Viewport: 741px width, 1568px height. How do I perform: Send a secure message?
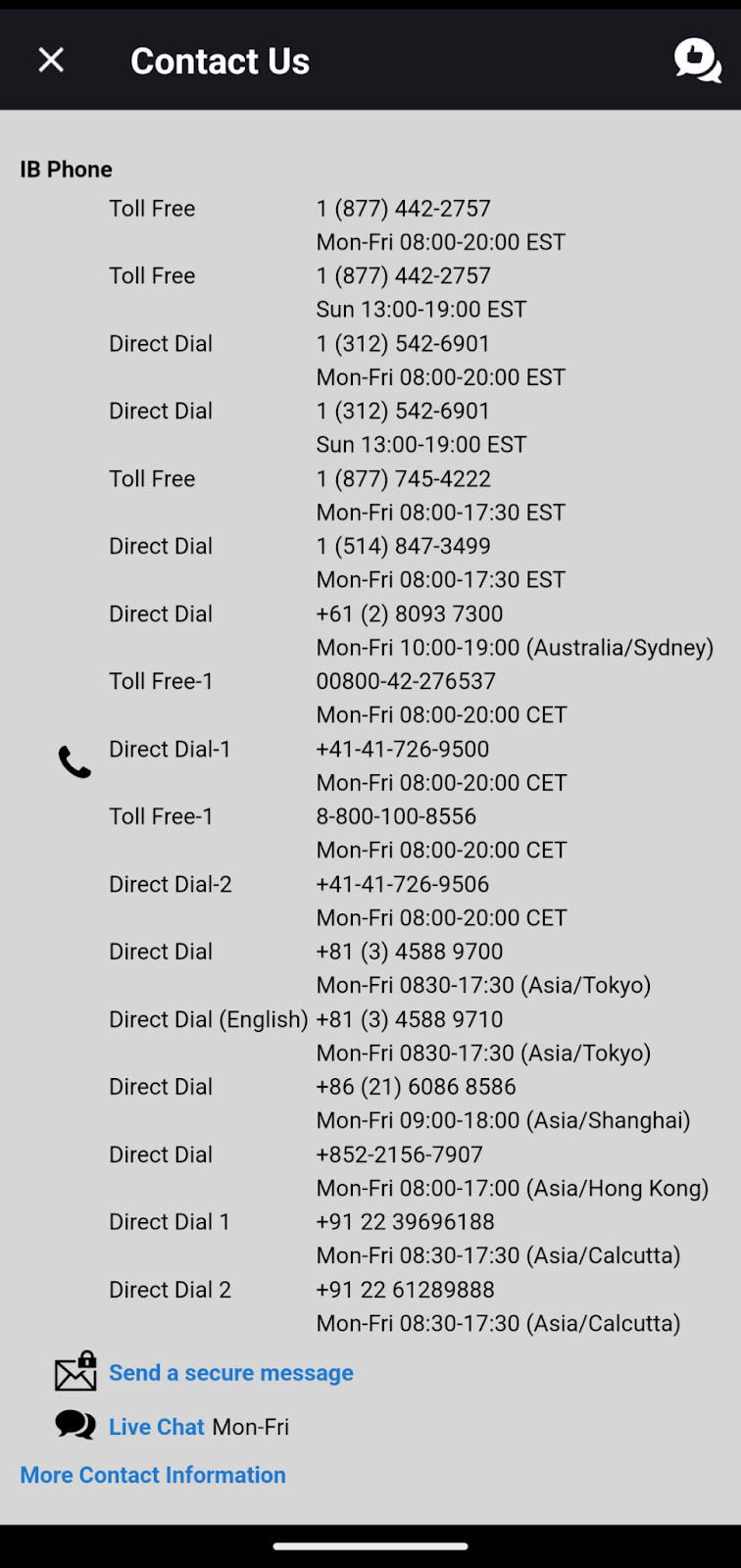230,1373
